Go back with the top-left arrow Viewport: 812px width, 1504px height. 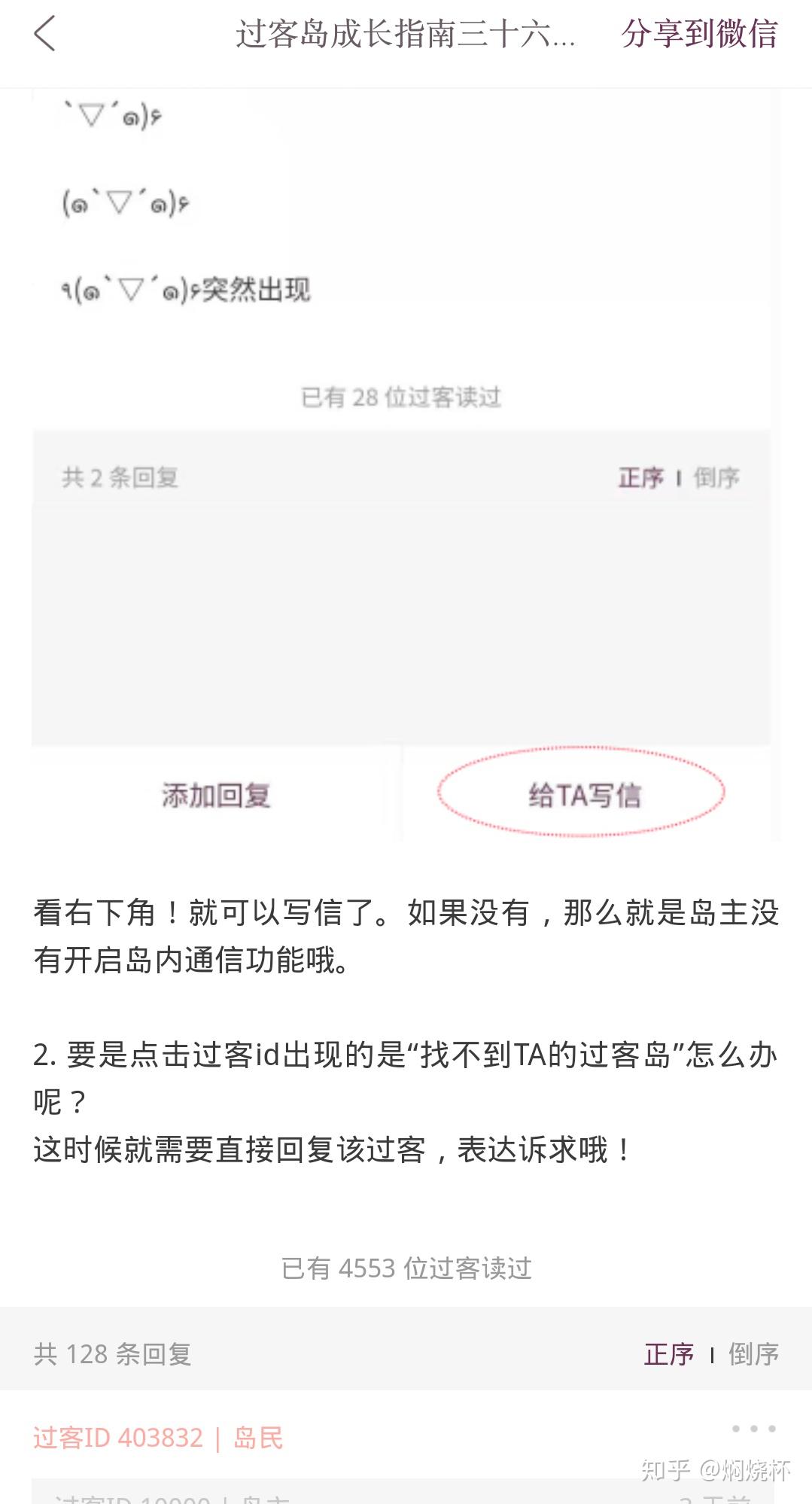[x=45, y=35]
